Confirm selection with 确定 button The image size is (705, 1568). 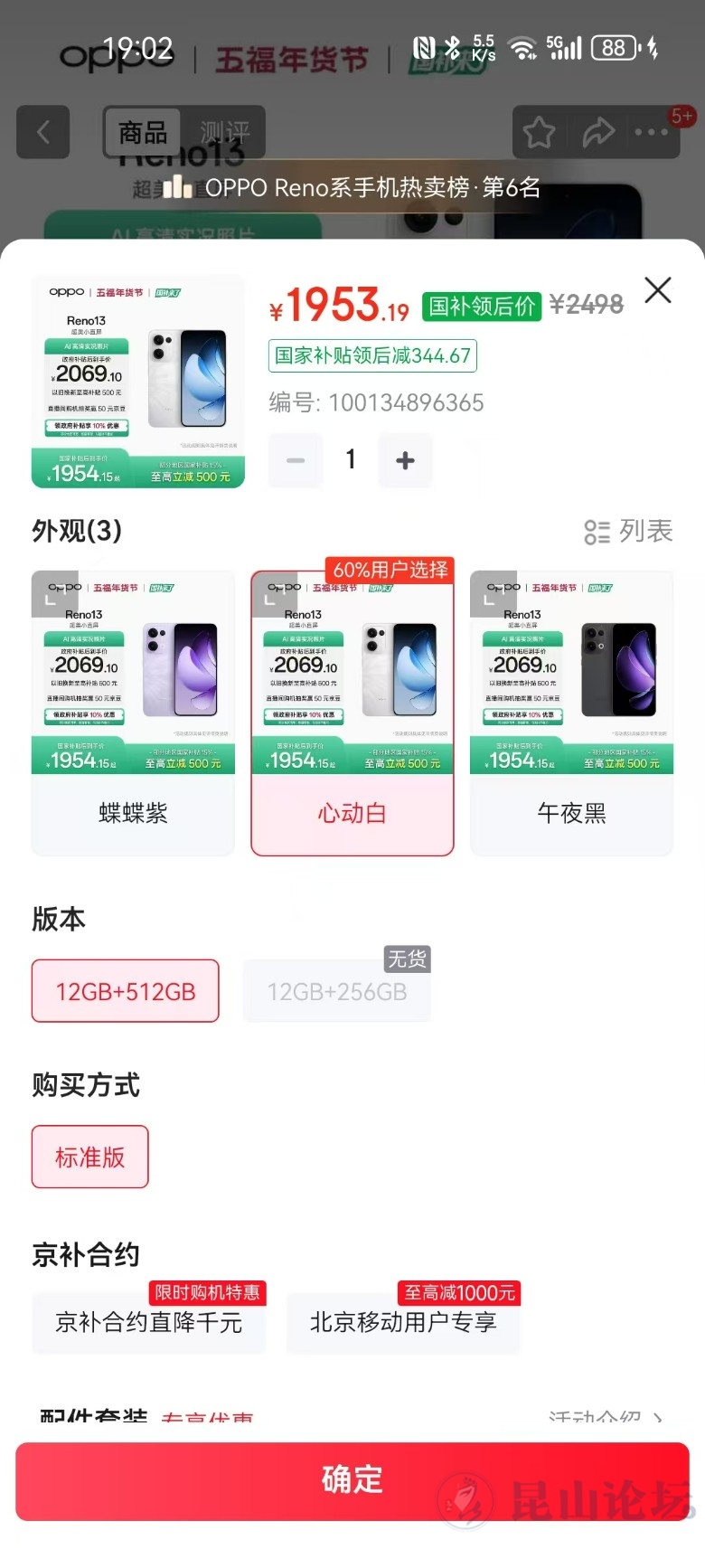pyautogui.click(x=352, y=1480)
